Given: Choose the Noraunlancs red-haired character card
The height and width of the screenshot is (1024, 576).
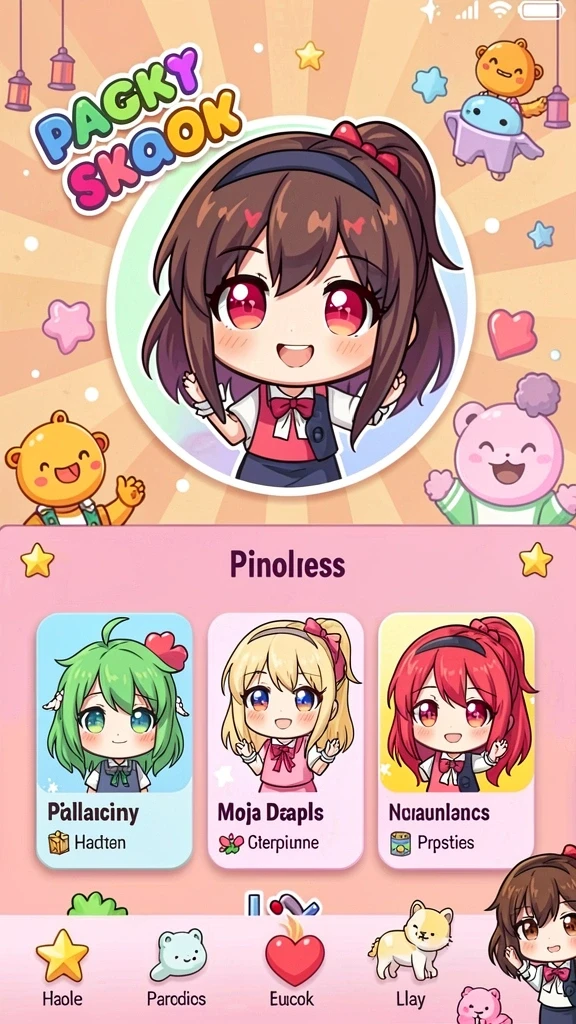Looking at the screenshot, I should tap(456, 741).
